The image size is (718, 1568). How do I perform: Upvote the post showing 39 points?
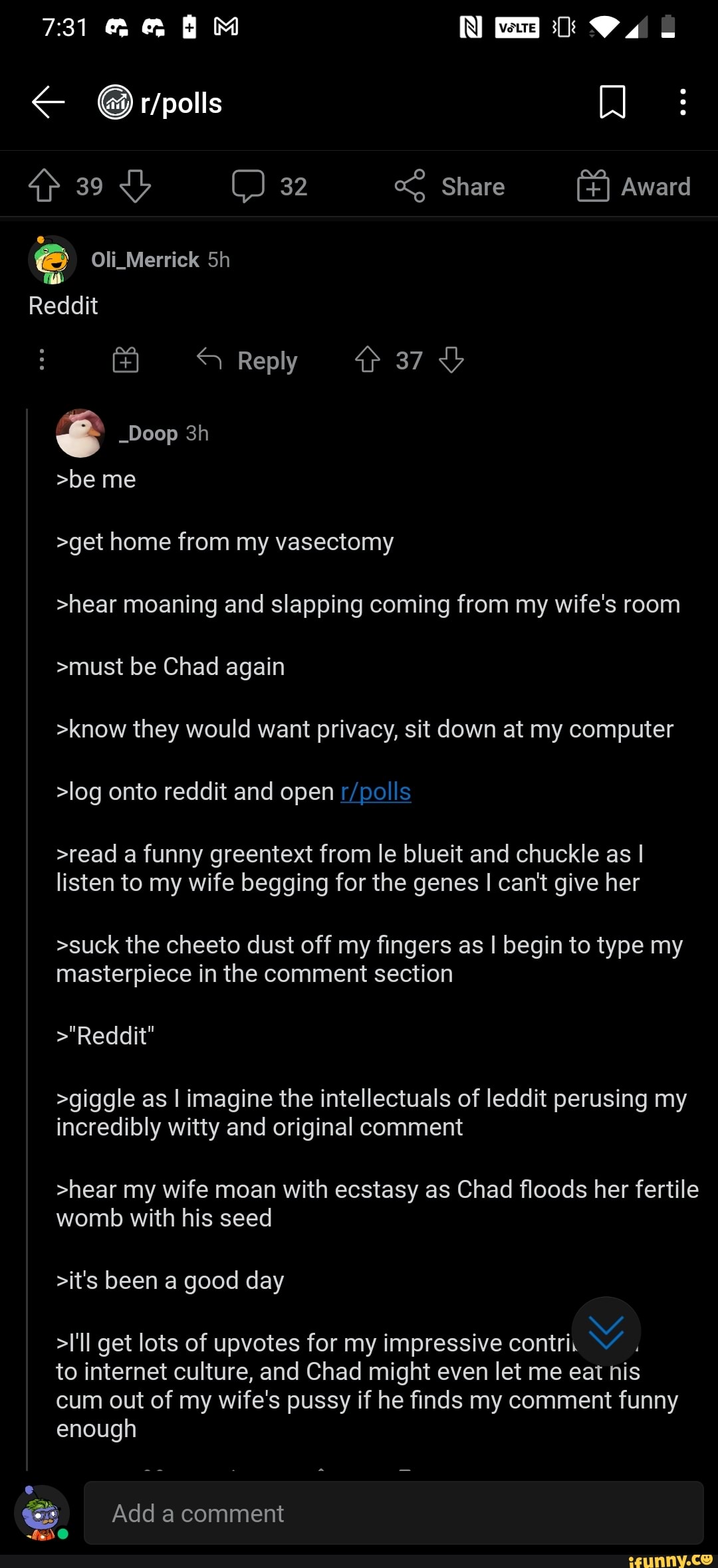[44, 186]
